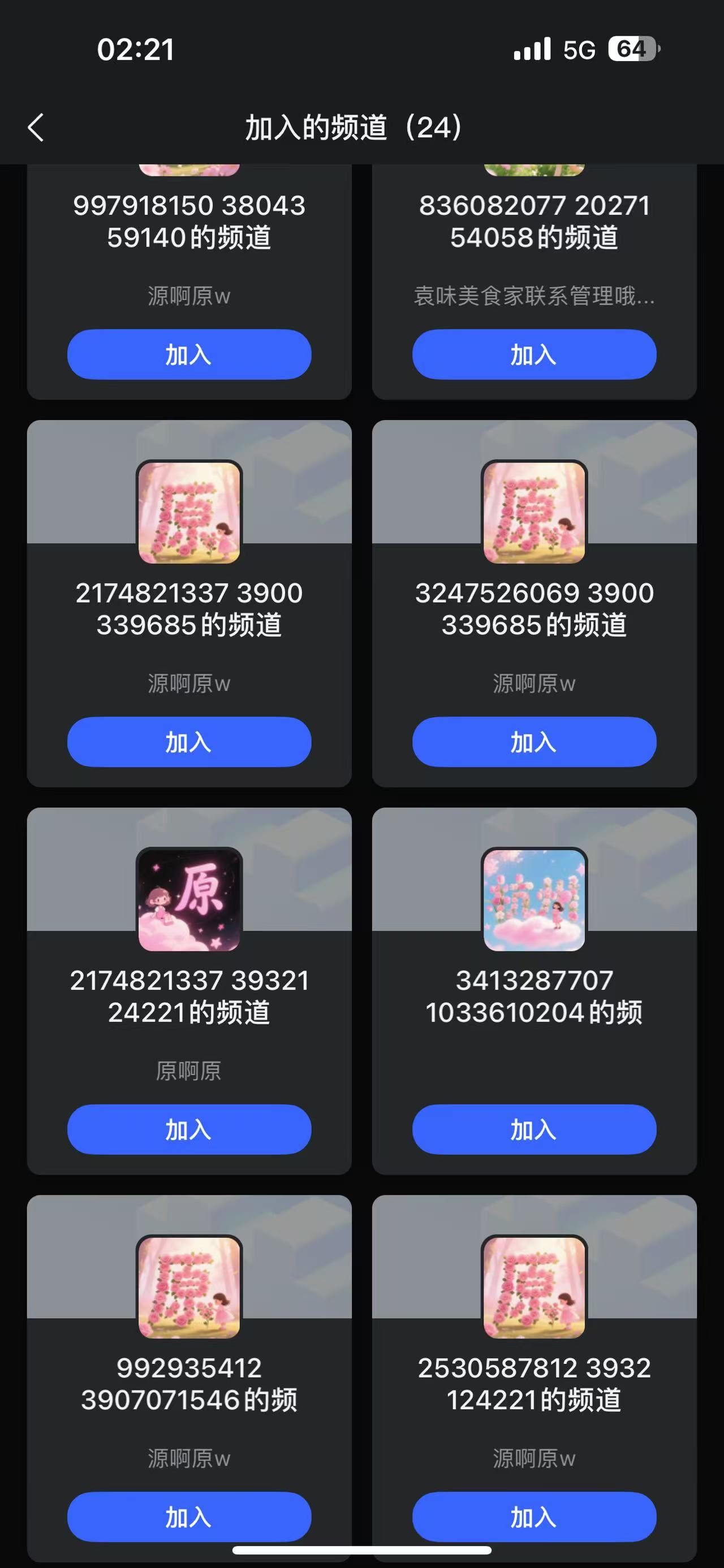The width and height of the screenshot is (724, 1568).
Task: Tap 加入 on the 992935412 3907071546 card
Action: click(x=189, y=1517)
